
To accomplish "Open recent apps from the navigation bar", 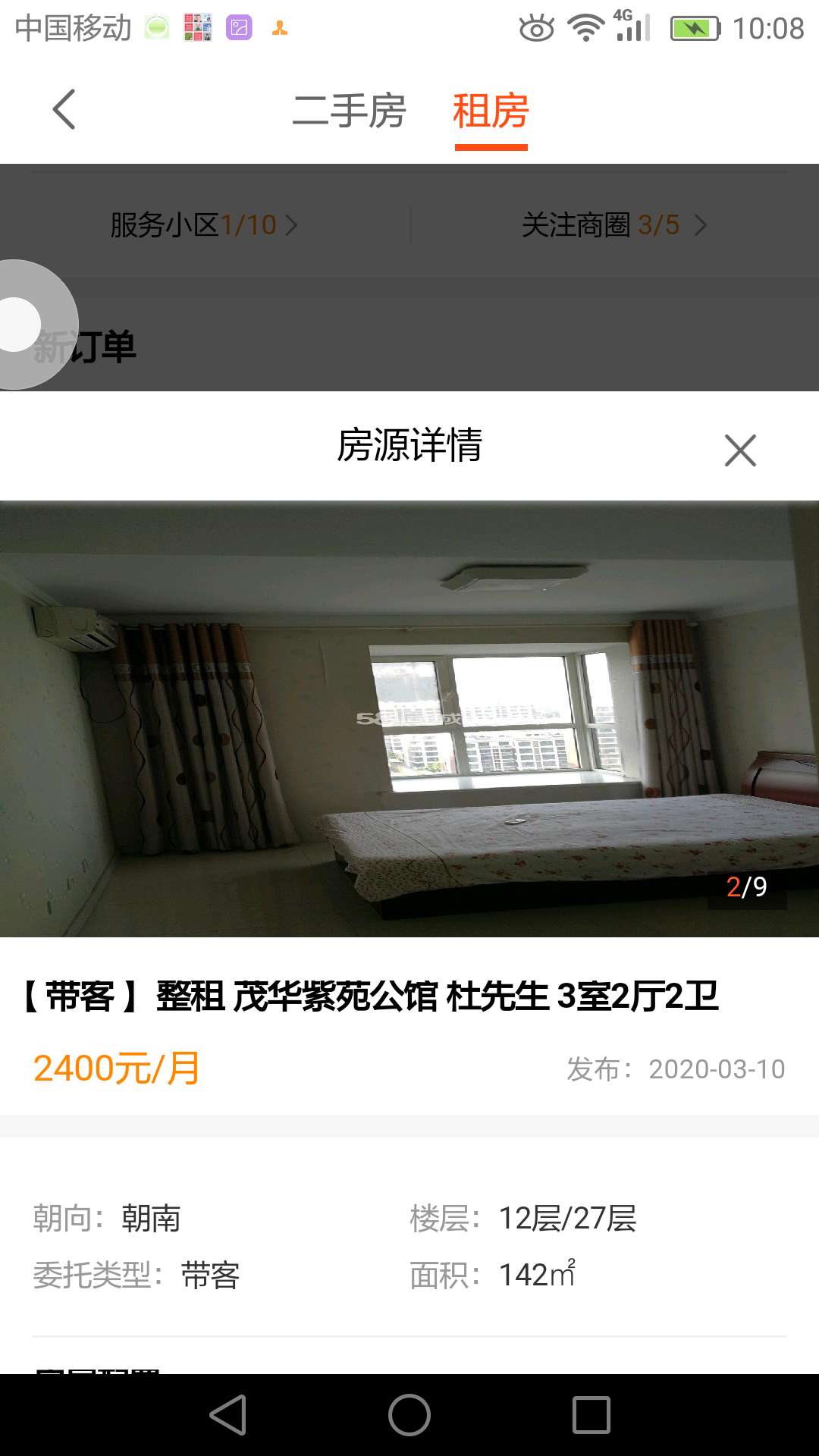I will coord(591,1415).
